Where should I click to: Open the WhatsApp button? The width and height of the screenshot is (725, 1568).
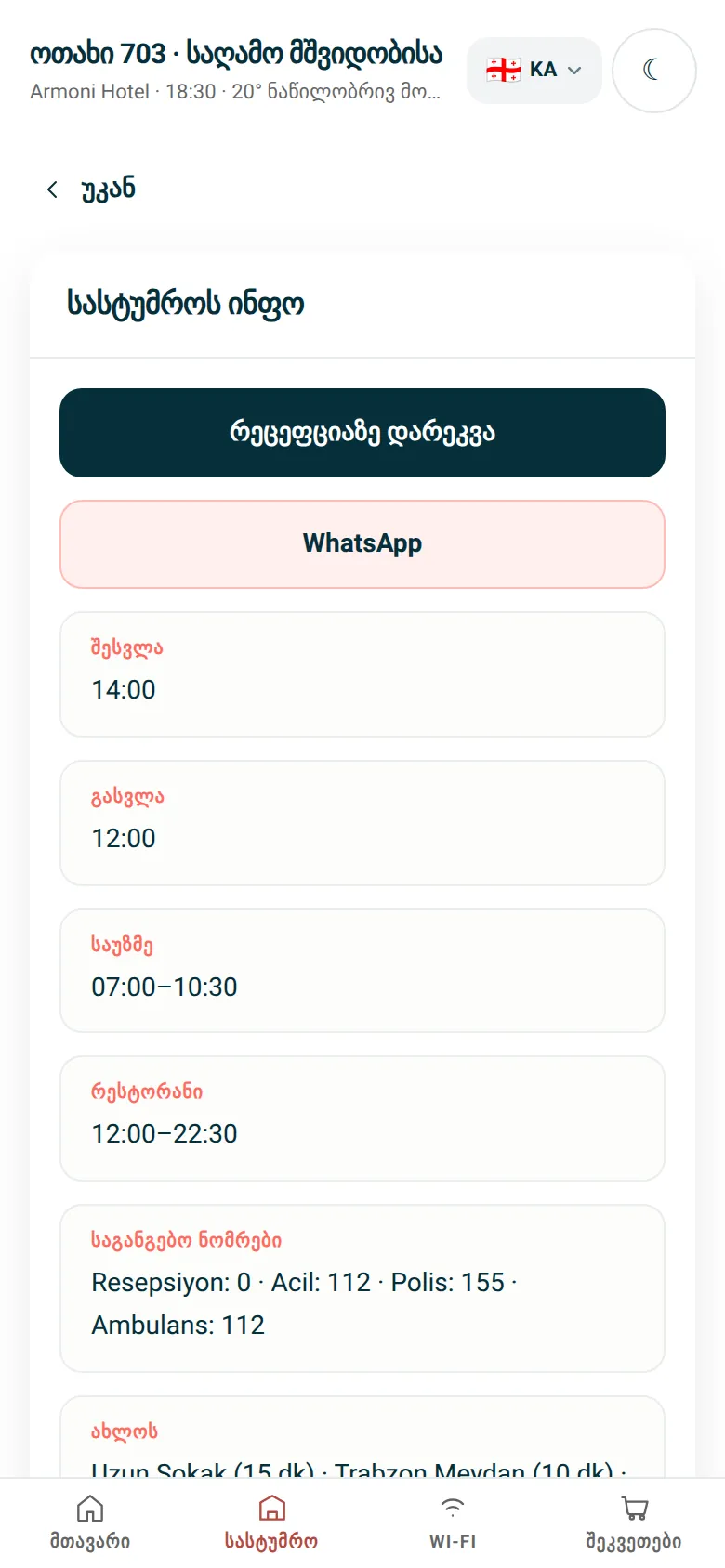click(362, 544)
